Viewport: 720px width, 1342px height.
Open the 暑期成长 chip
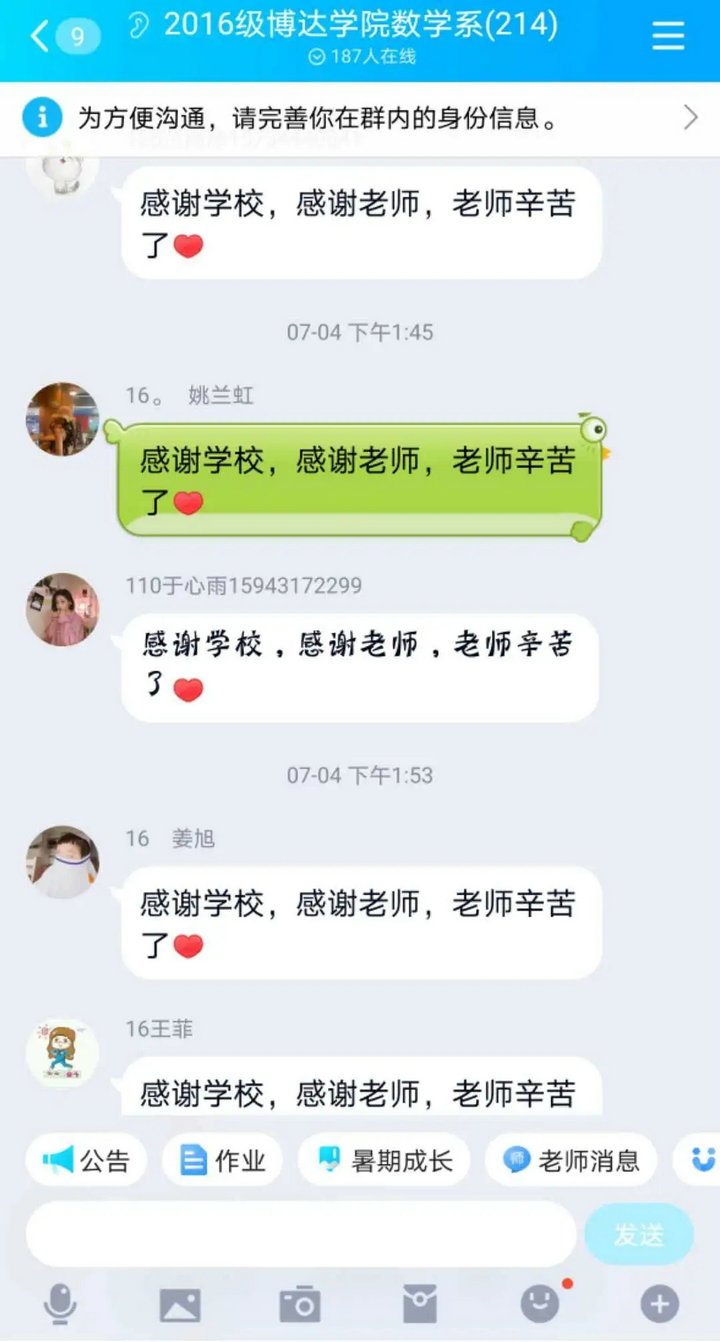[x=384, y=1160]
